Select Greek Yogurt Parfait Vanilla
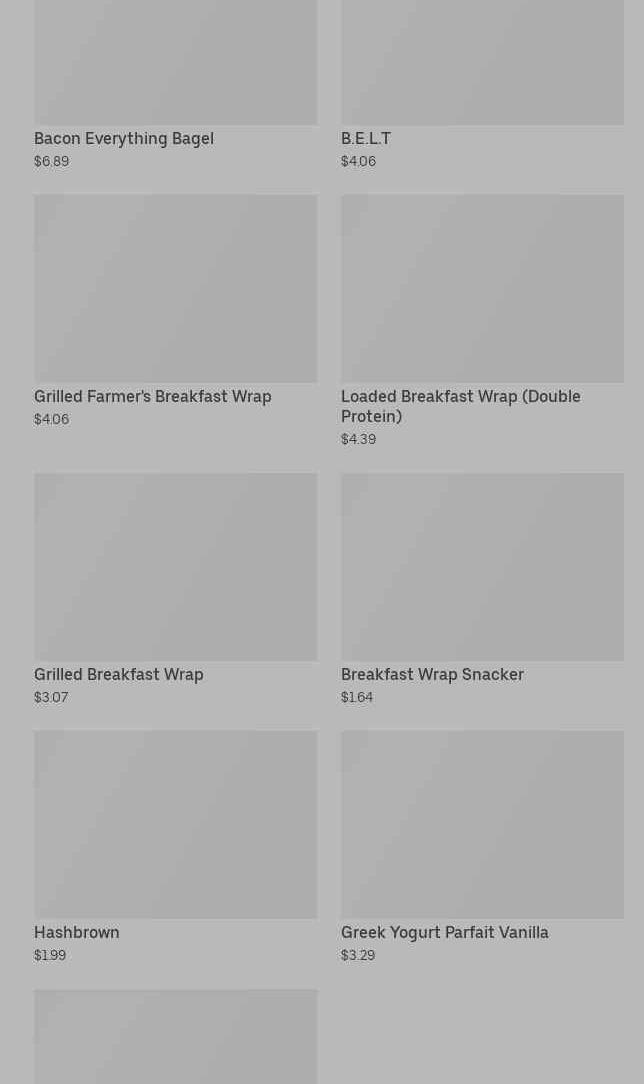The height and width of the screenshot is (1084, 644). [x=445, y=932]
